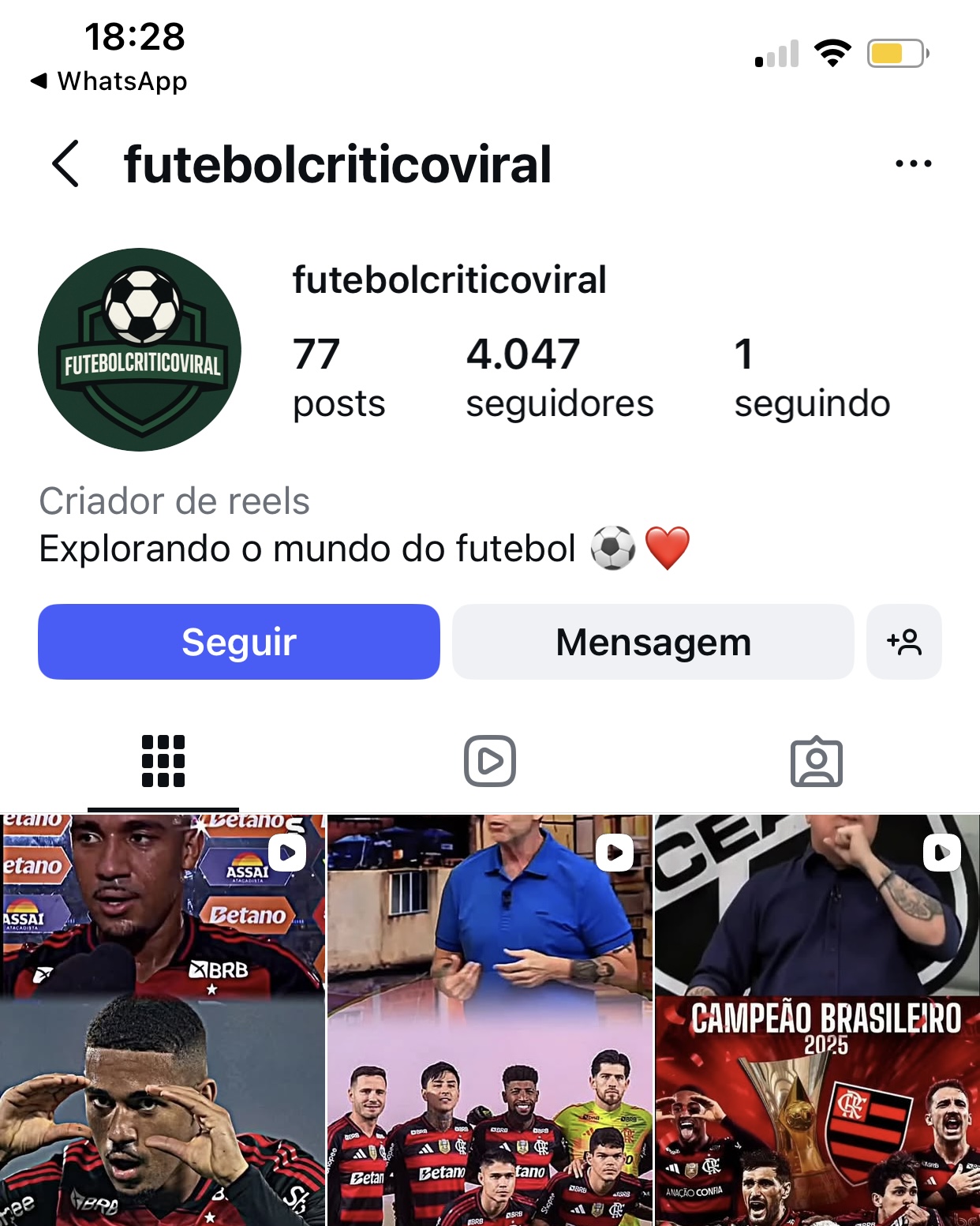Screen dimensions: 980x1226
Task: Switch to the Reels tab
Action: point(489,761)
